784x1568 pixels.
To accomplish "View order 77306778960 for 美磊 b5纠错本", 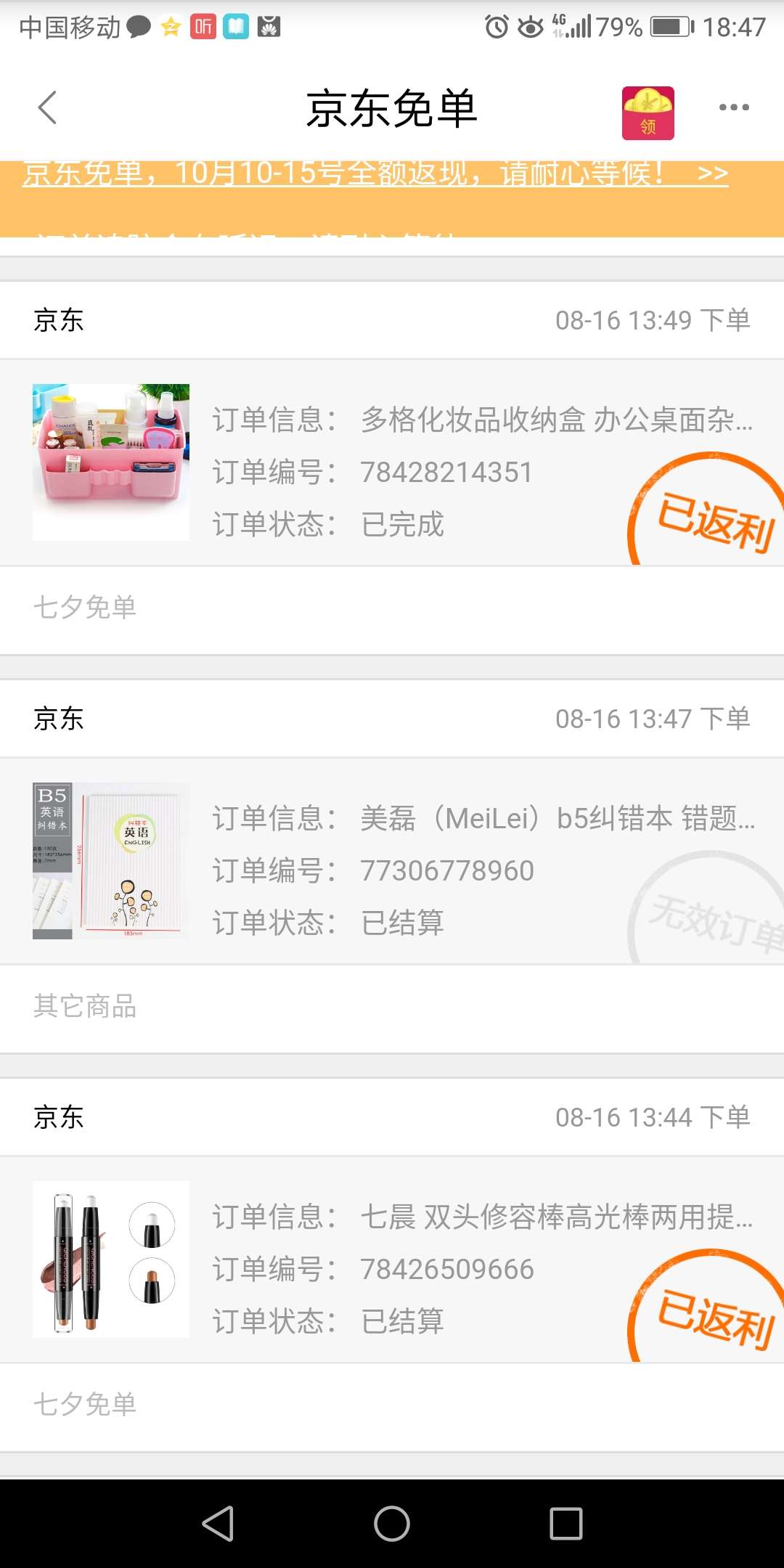I will coord(392,861).
